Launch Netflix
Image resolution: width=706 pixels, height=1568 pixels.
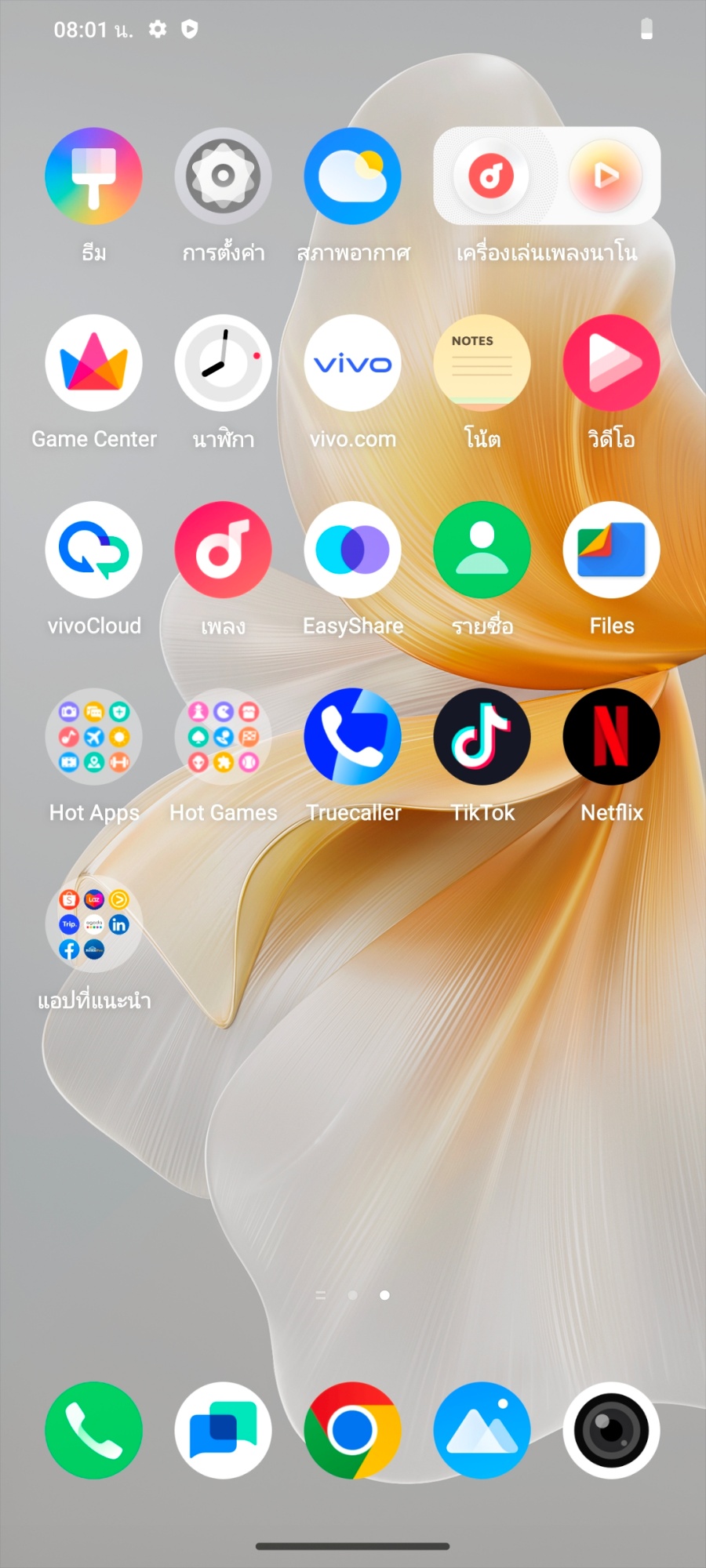coord(611,737)
